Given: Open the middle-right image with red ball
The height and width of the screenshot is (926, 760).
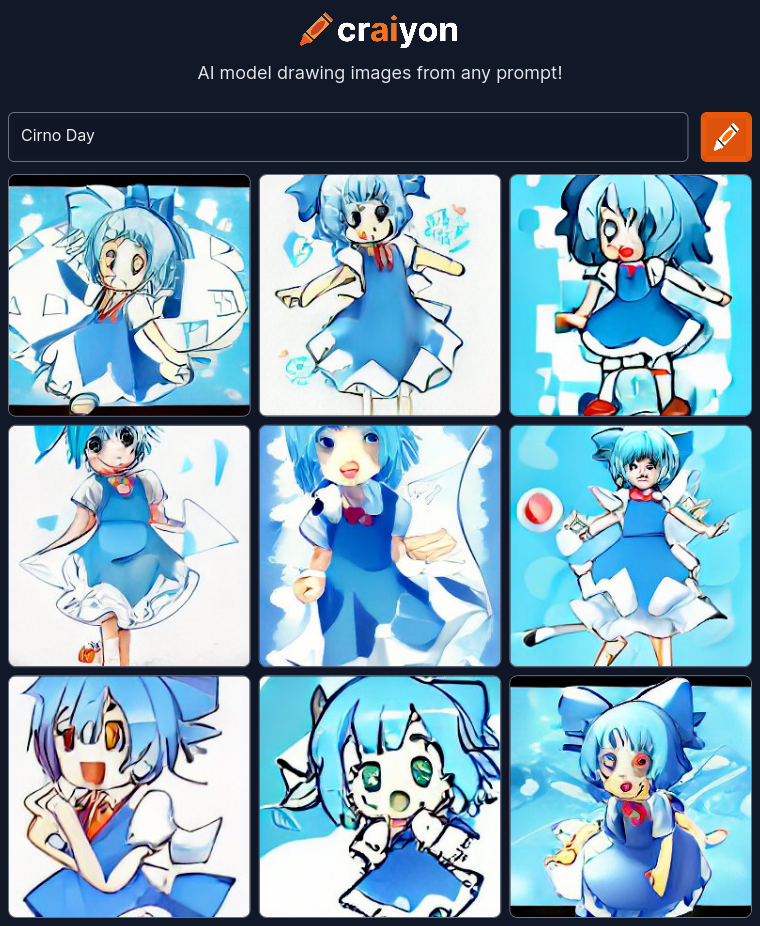Looking at the screenshot, I should (630, 546).
